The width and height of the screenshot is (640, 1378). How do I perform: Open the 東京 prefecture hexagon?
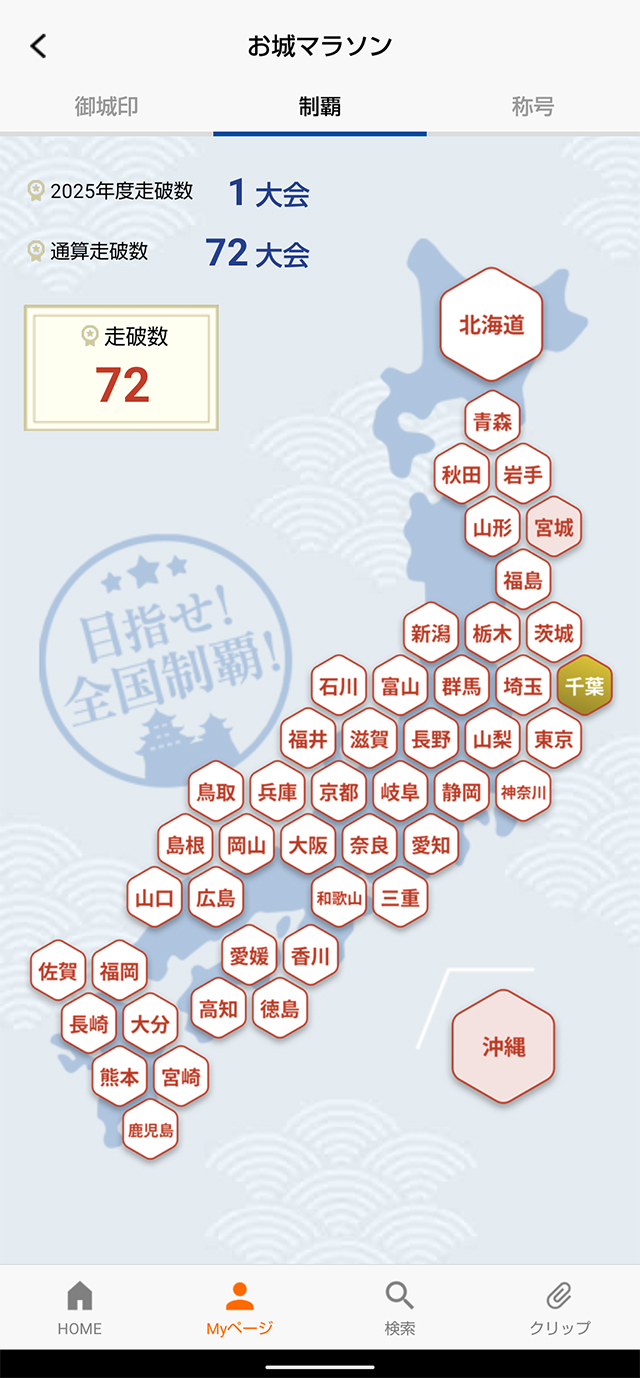click(553, 739)
